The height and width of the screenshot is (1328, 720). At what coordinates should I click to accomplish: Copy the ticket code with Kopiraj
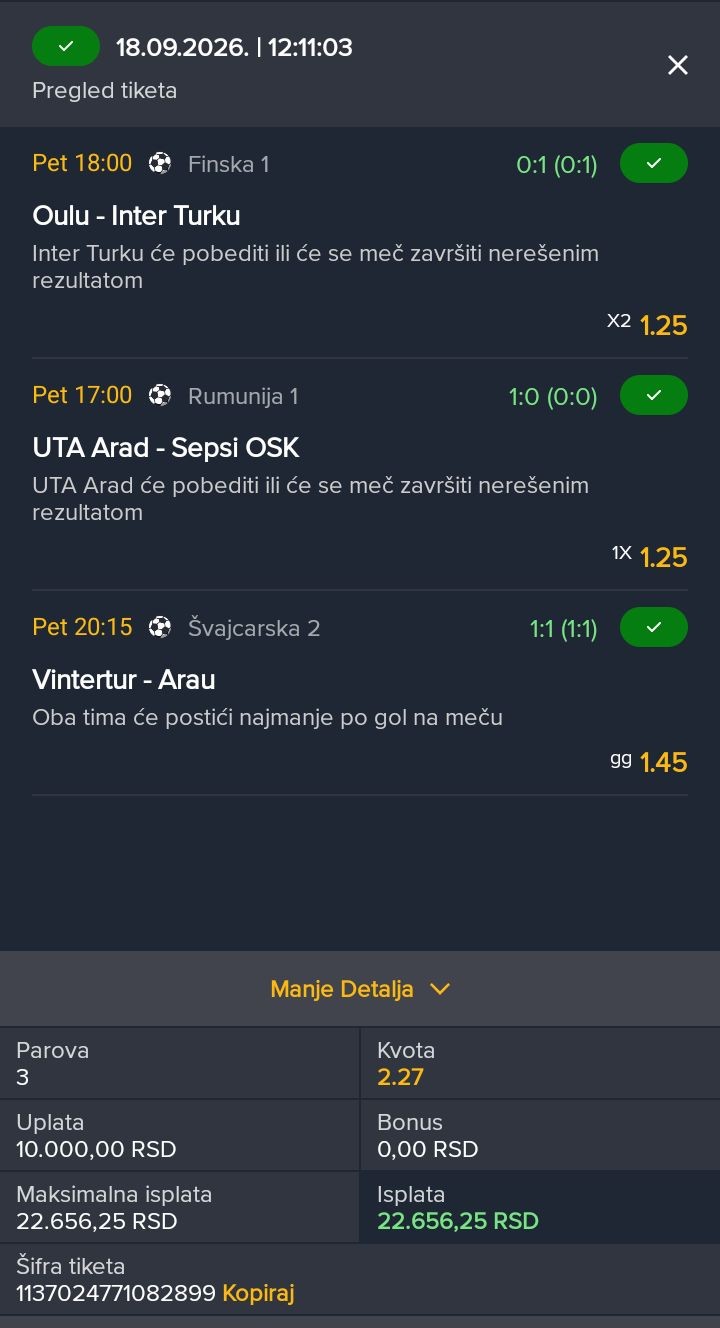(x=258, y=1293)
